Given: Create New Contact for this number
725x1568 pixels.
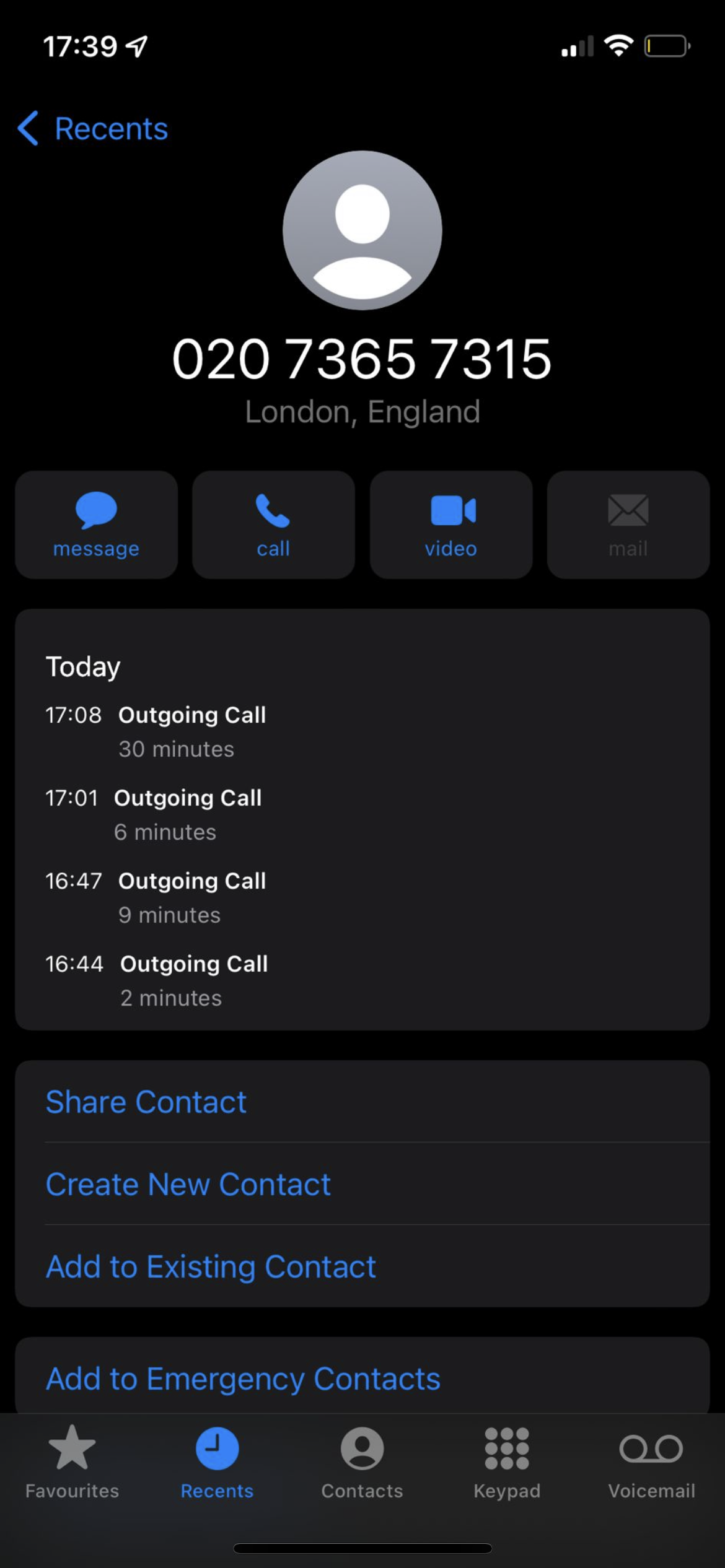Looking at the screenshot, I should [x=188, y=1185].
